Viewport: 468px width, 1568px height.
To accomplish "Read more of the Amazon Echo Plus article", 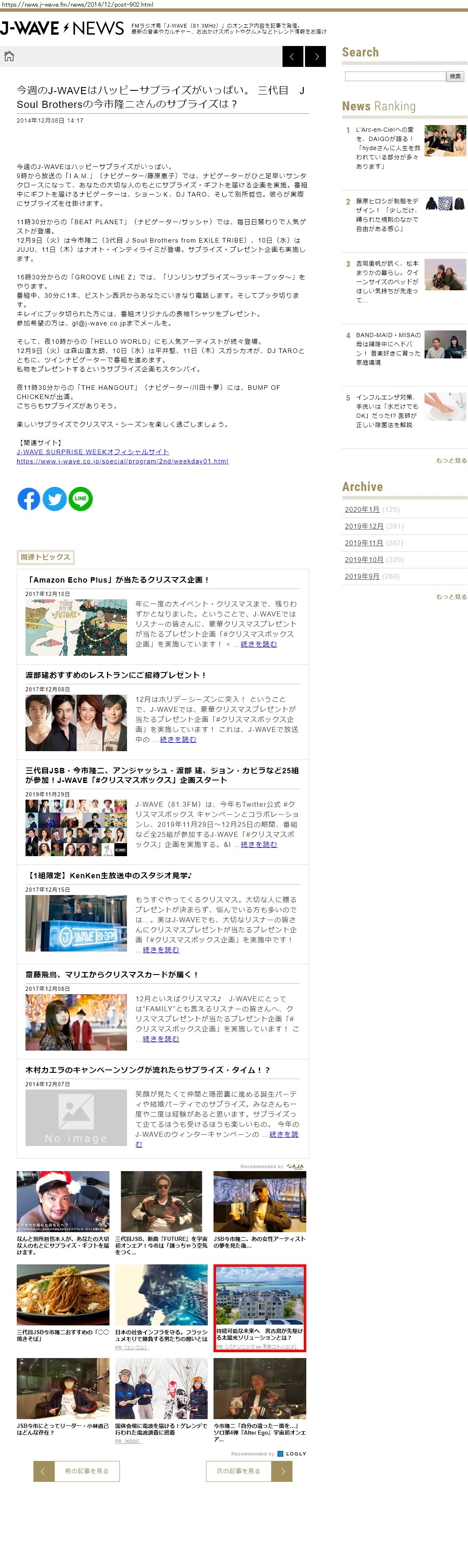I will (259, 644).
